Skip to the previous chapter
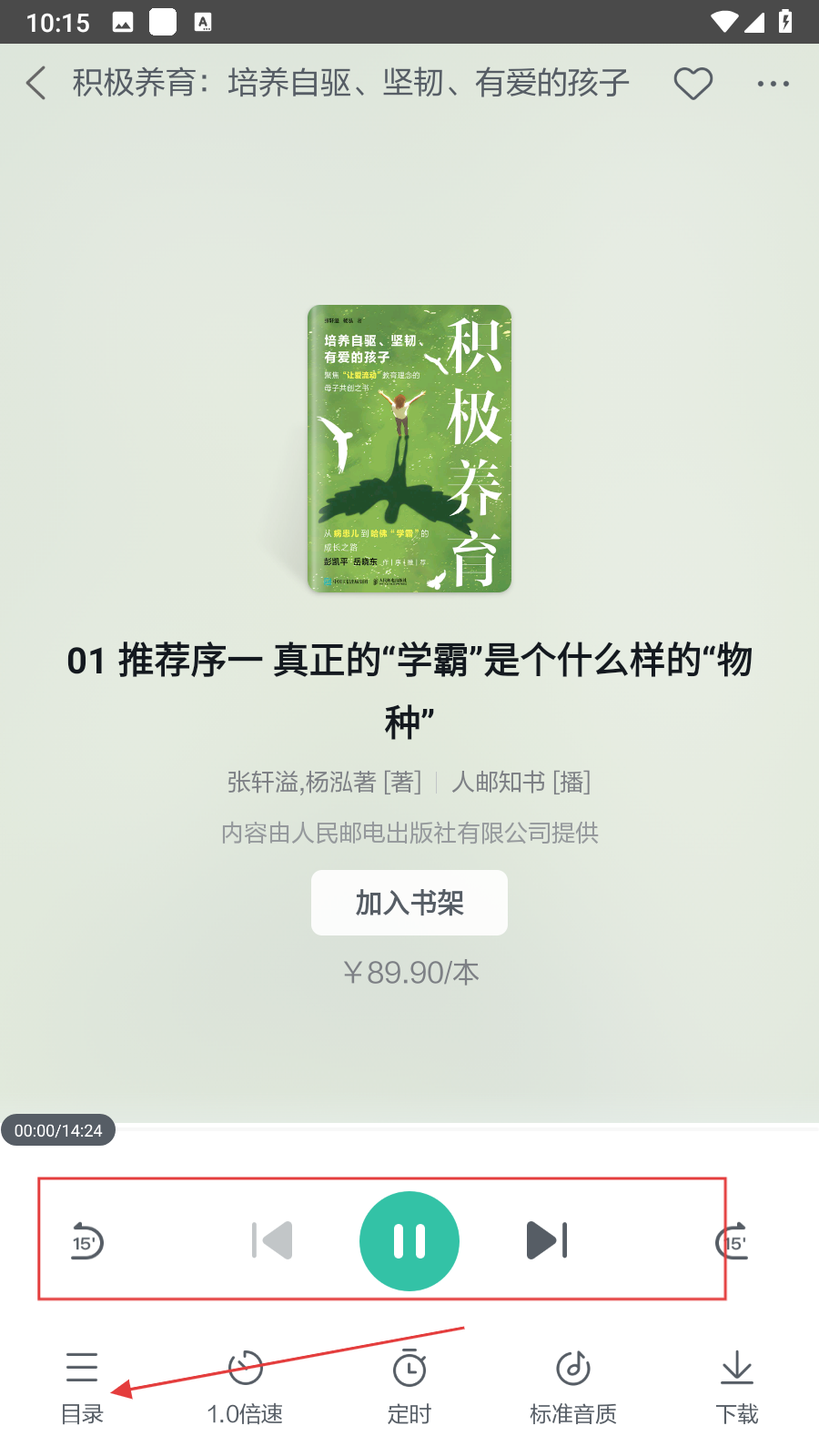The height and width of the screenshot is (1456, 819). point(272,1240)
